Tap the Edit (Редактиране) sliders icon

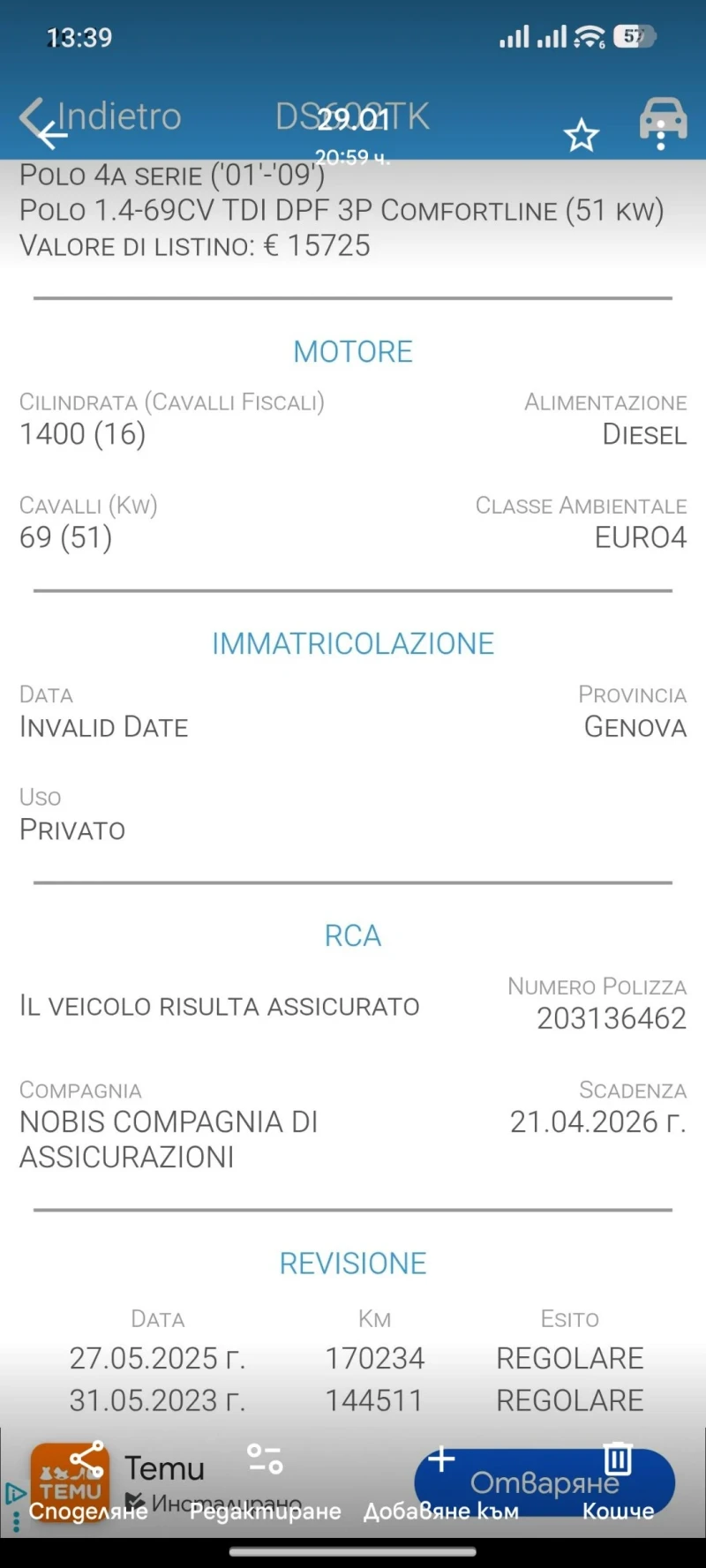click(x=263, y=1458)
